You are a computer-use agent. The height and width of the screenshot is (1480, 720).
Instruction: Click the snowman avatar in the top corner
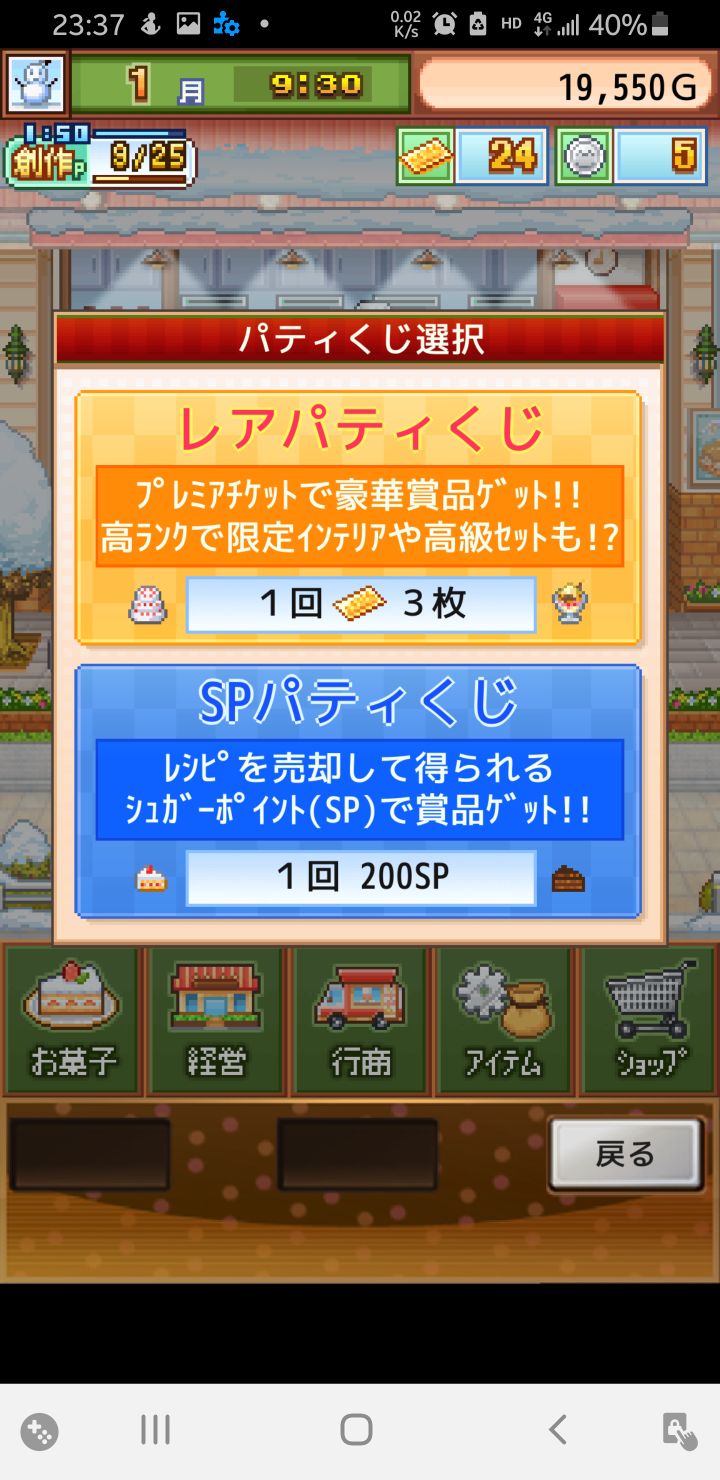[35, 82]
